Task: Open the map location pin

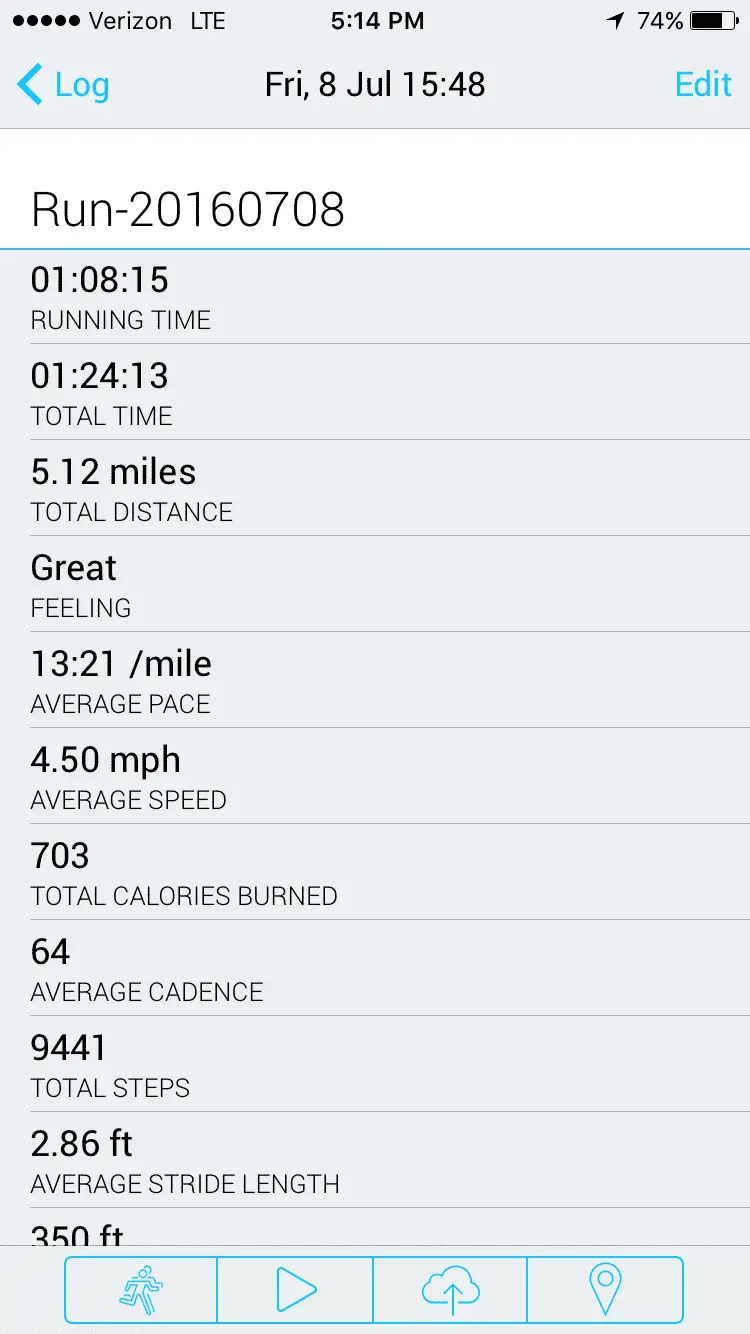Action: [x=605, y=1290]
